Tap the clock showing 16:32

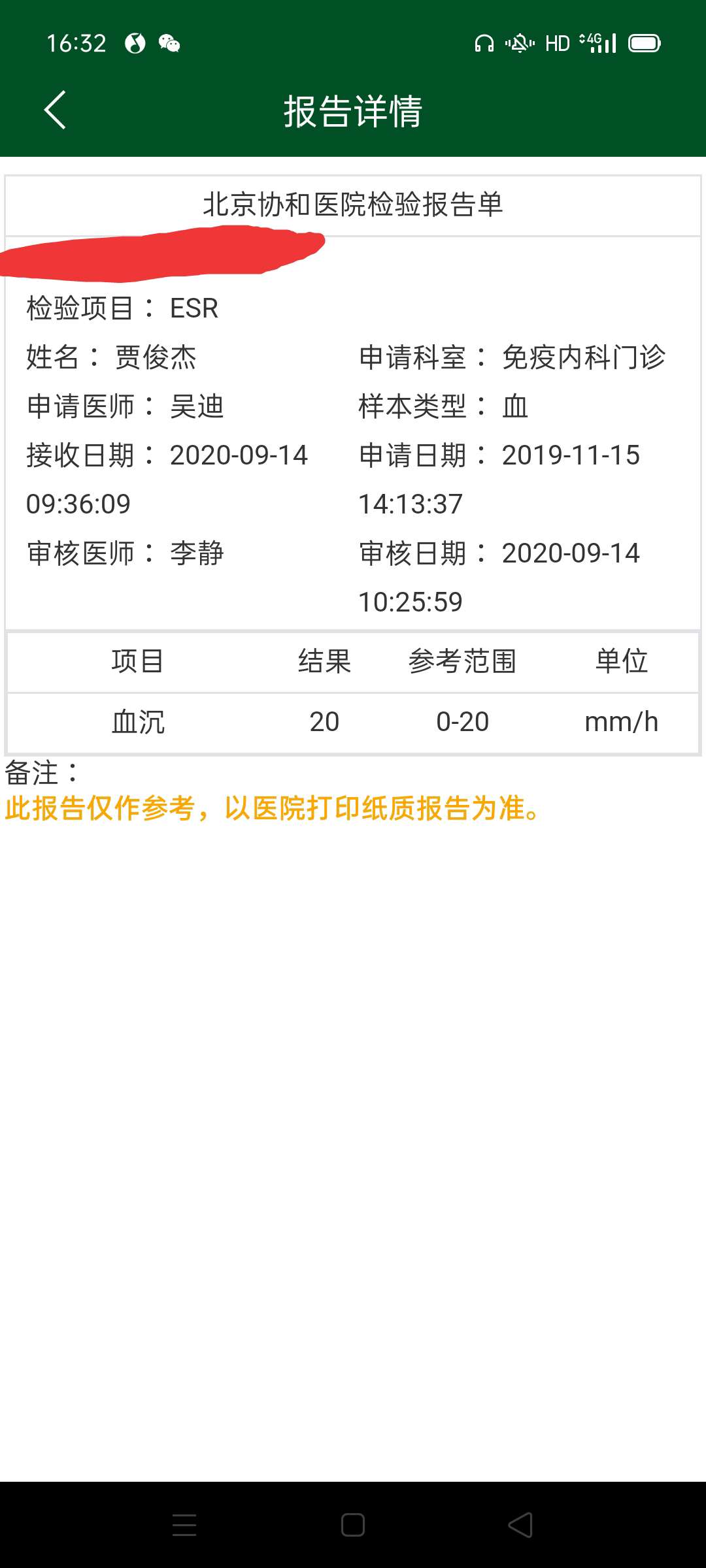[76, 43]
